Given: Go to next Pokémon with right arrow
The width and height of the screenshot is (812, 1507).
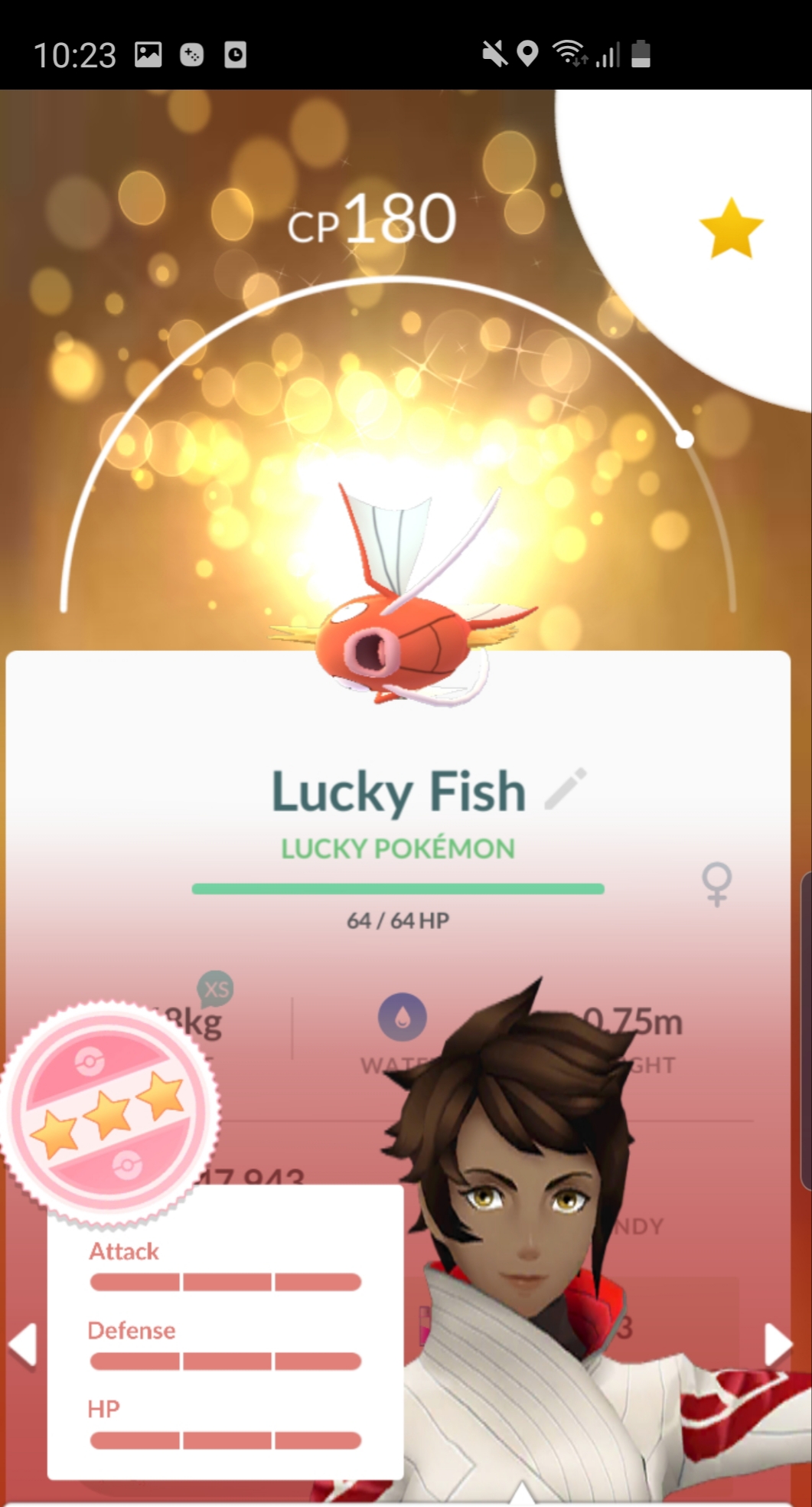Looking at the screenshot, I should [x=779, y=1345].
